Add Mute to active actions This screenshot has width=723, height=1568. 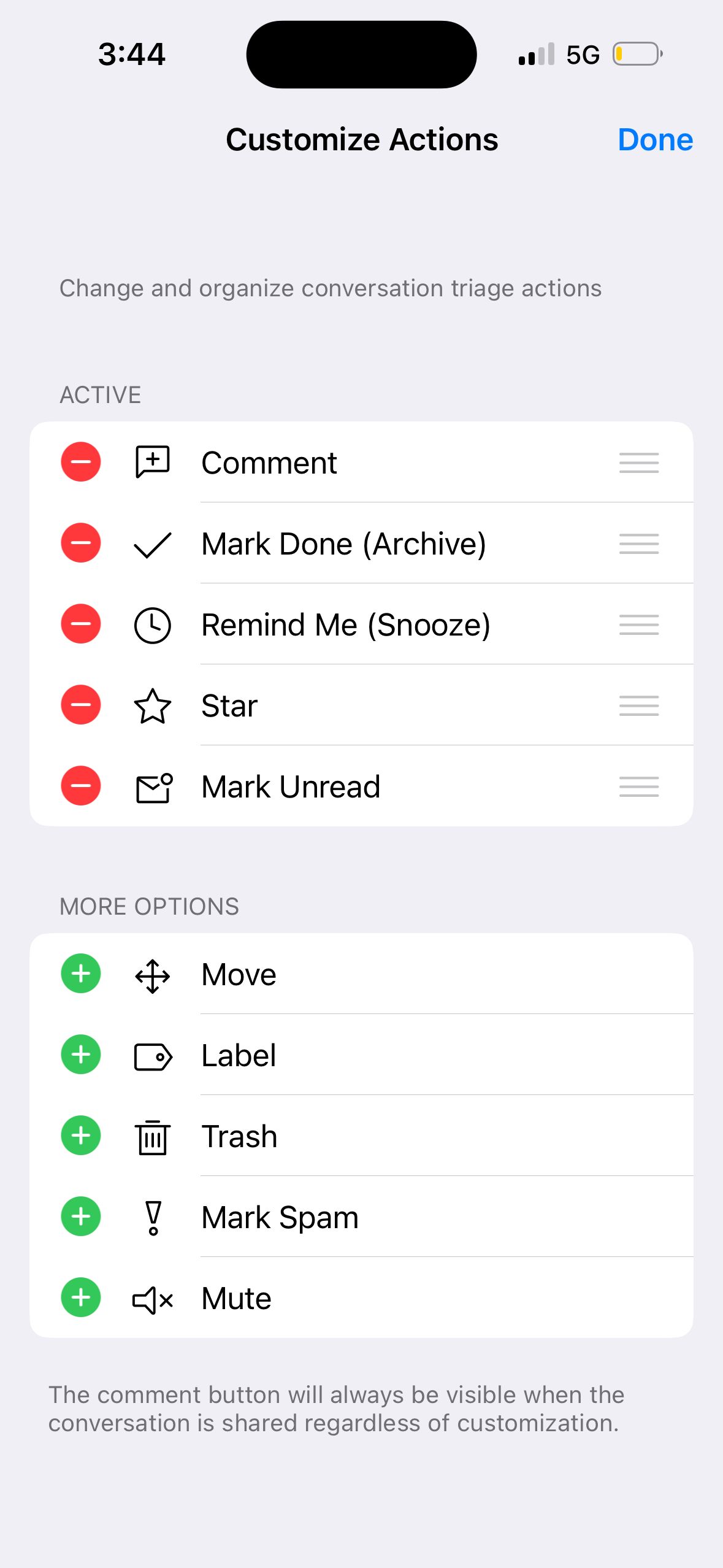coord(80,1297)
